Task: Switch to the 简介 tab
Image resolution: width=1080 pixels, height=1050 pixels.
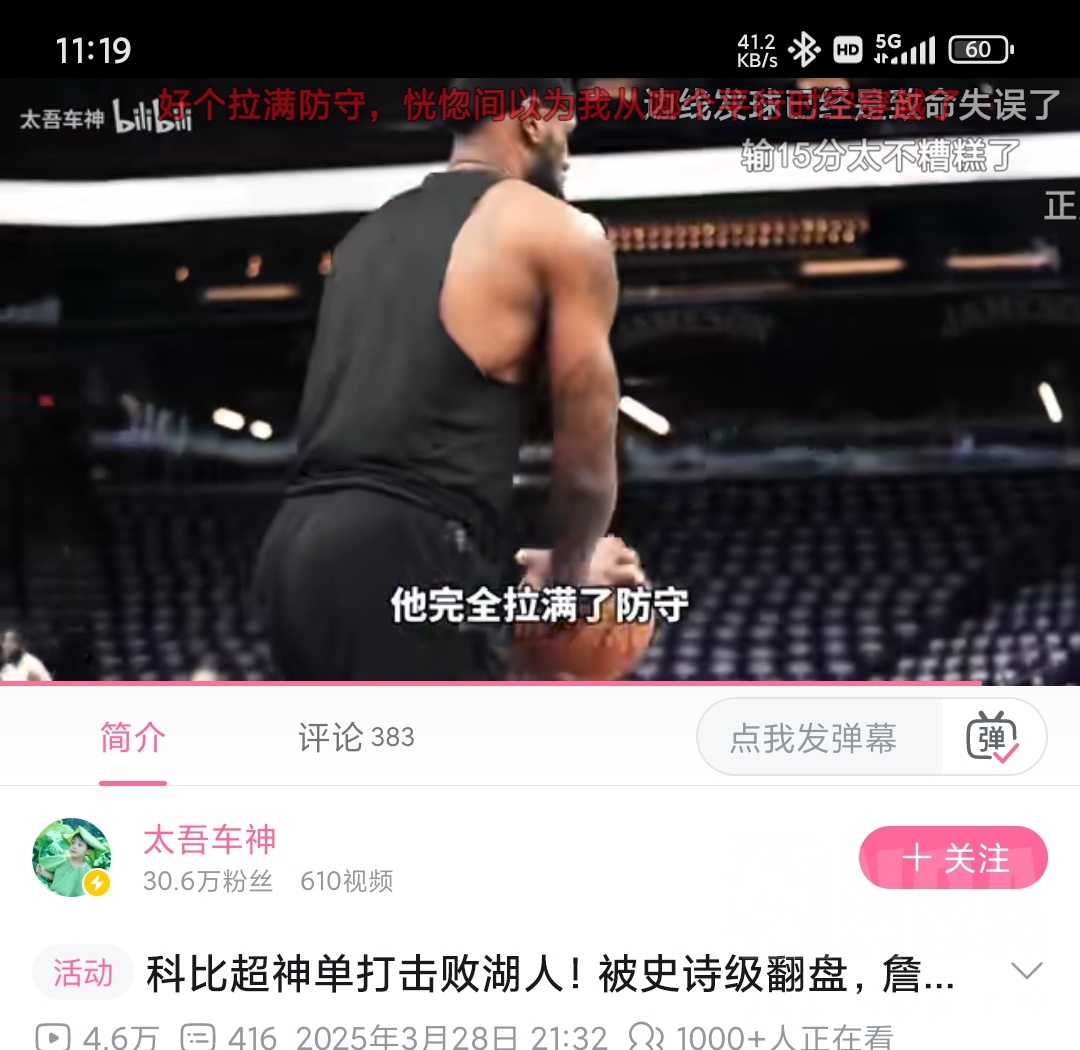Action: (x=132, y=738)
